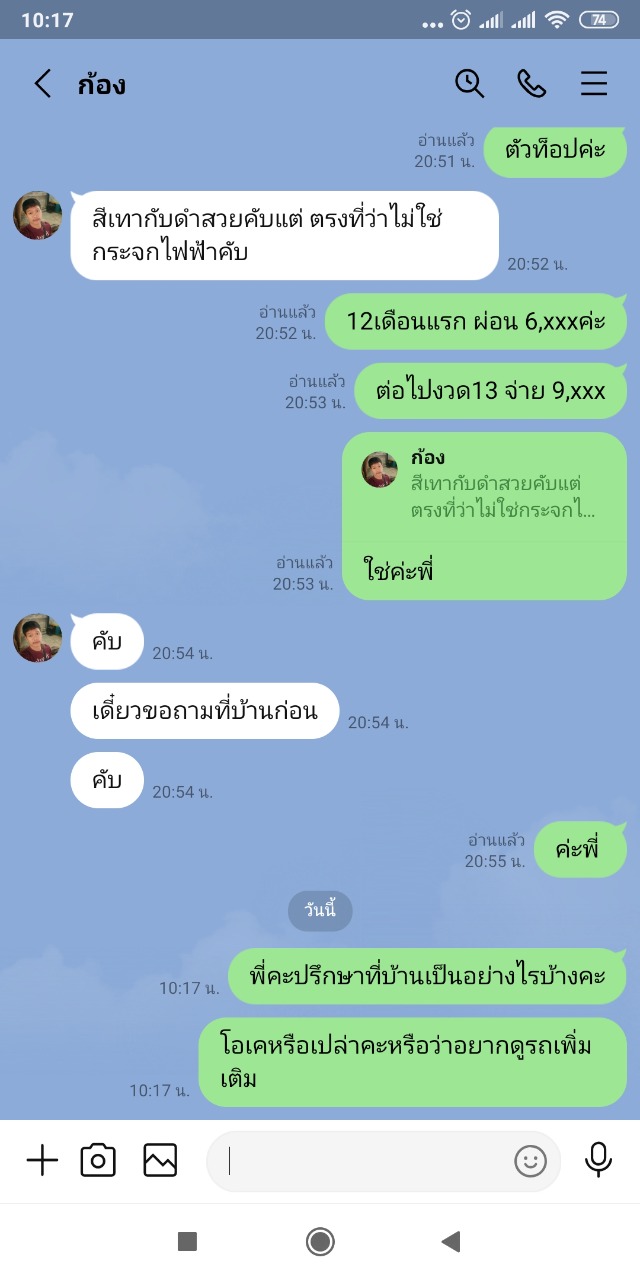Tap the system home button
The height and width of the screenshot is (1280, 640).
(x=320, y=1242)
